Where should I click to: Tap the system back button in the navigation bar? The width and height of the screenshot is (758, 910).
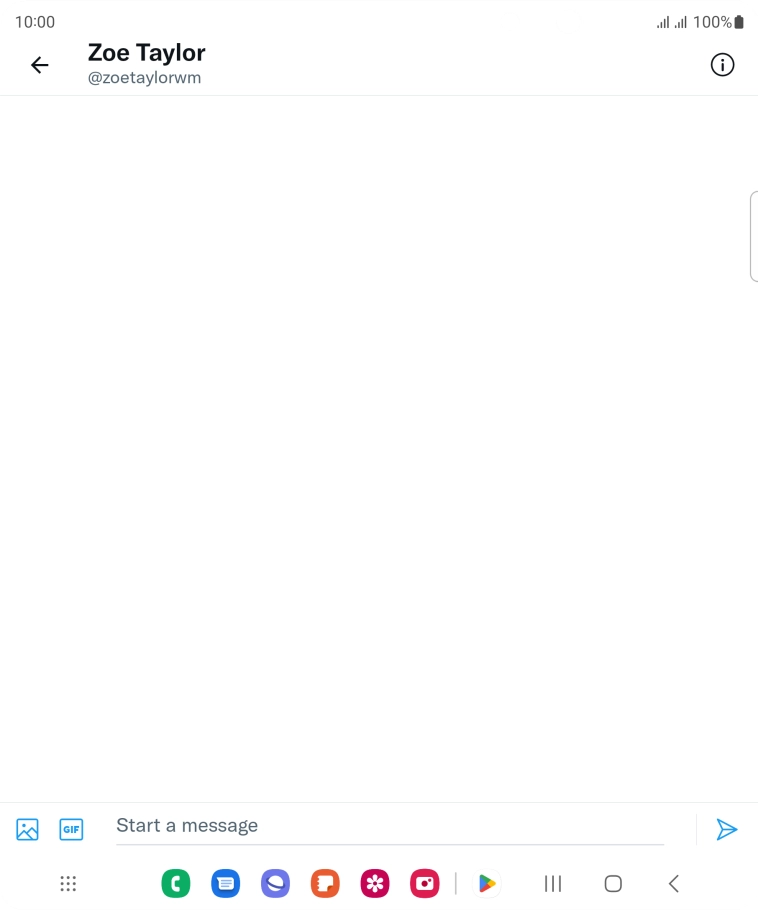click(x=674, y=884)
